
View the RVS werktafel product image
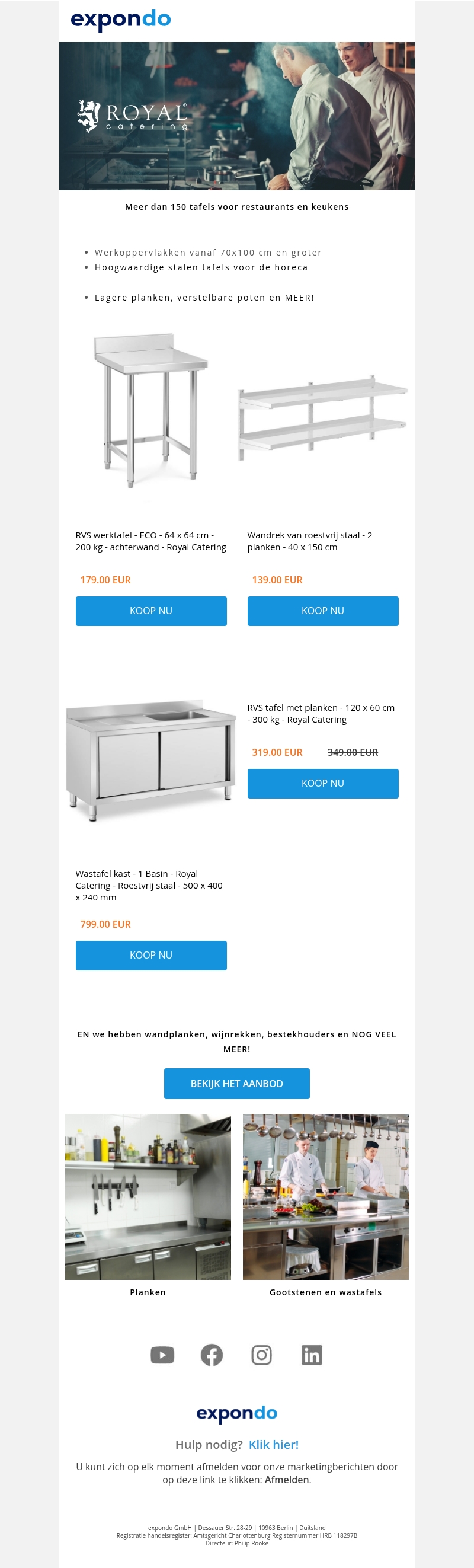pyautogui.click(x=151, y=411)
